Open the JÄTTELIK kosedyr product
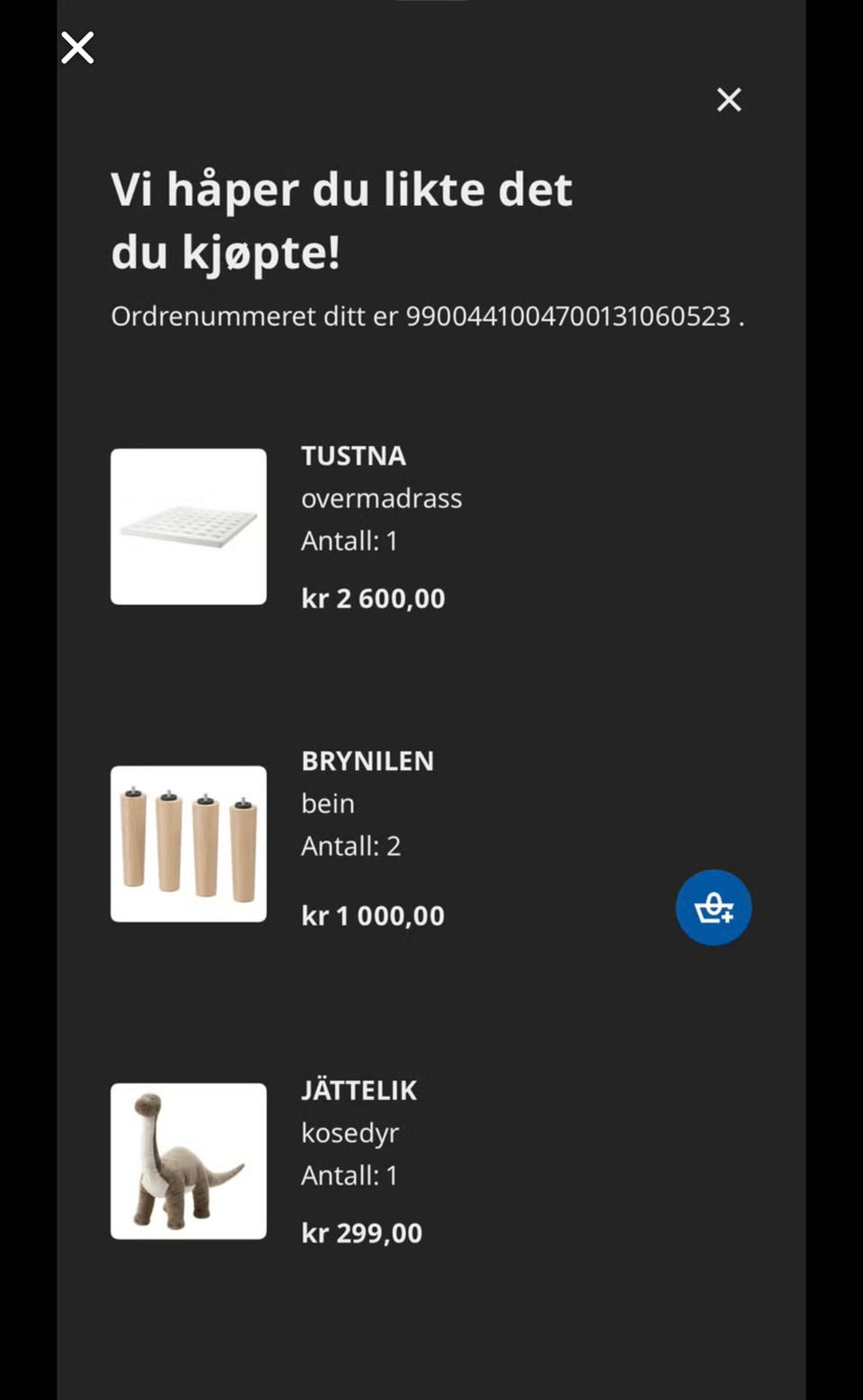Image resolution: width=863 pixels, height=1400 pixels. click(x=188, y=1161)
